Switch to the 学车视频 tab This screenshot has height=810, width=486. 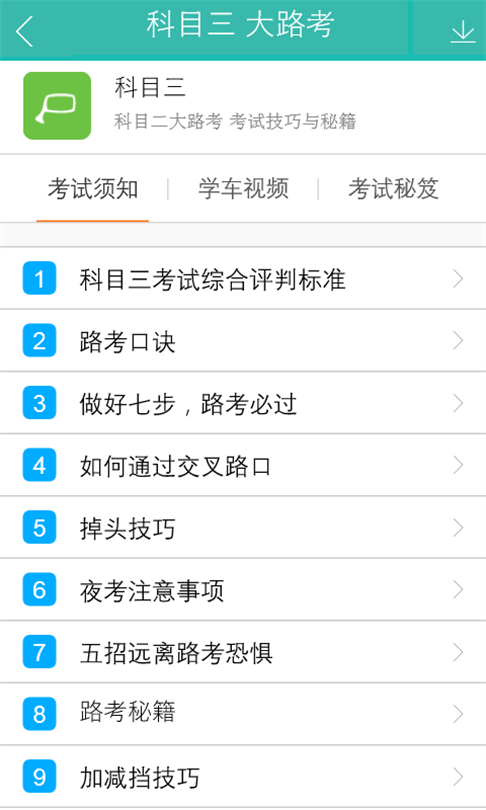(243, 188)
